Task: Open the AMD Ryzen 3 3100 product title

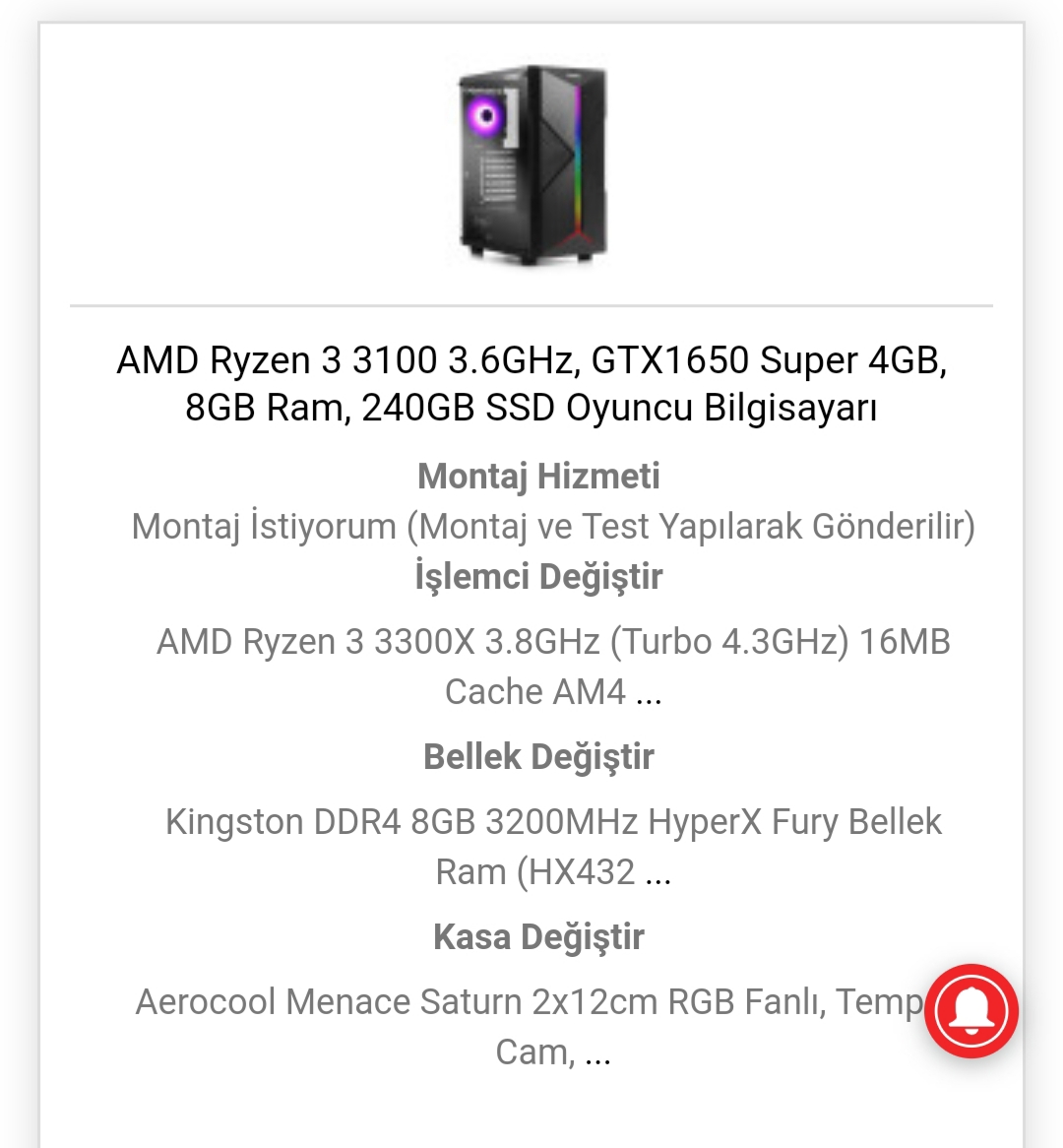Action: click(x=531, y=384)
